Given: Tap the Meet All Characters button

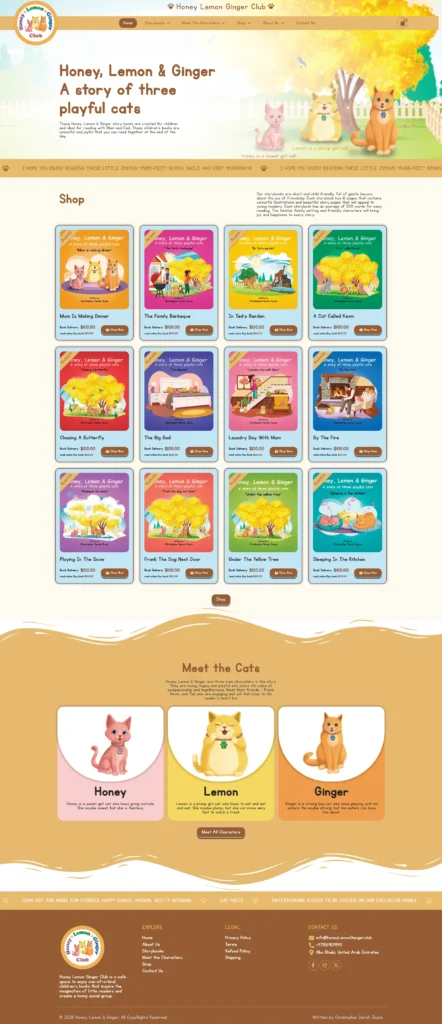Looking at the screenshot, I should coord(221,833).
